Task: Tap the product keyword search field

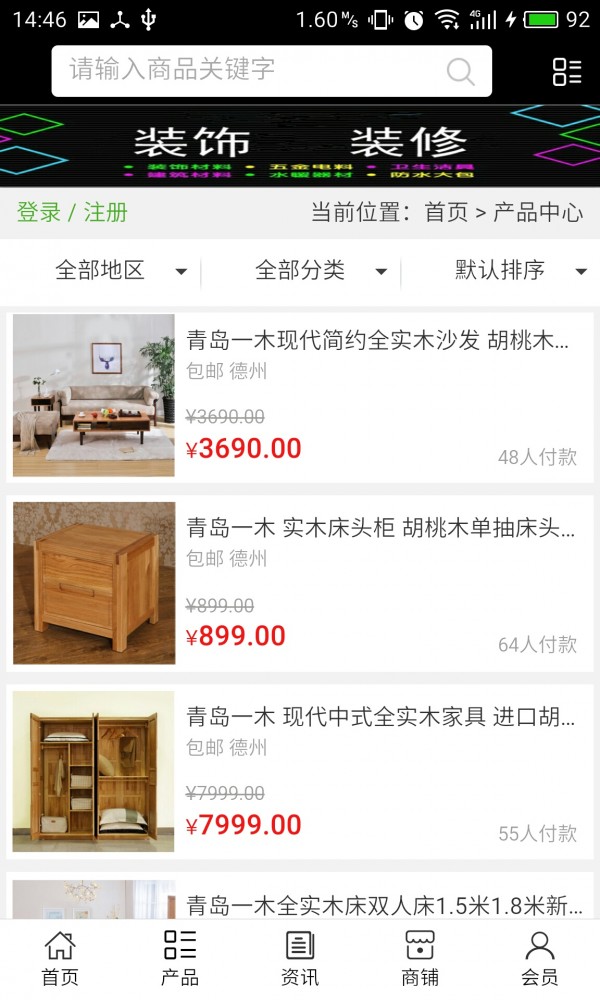Action: [x=250, y=70]
